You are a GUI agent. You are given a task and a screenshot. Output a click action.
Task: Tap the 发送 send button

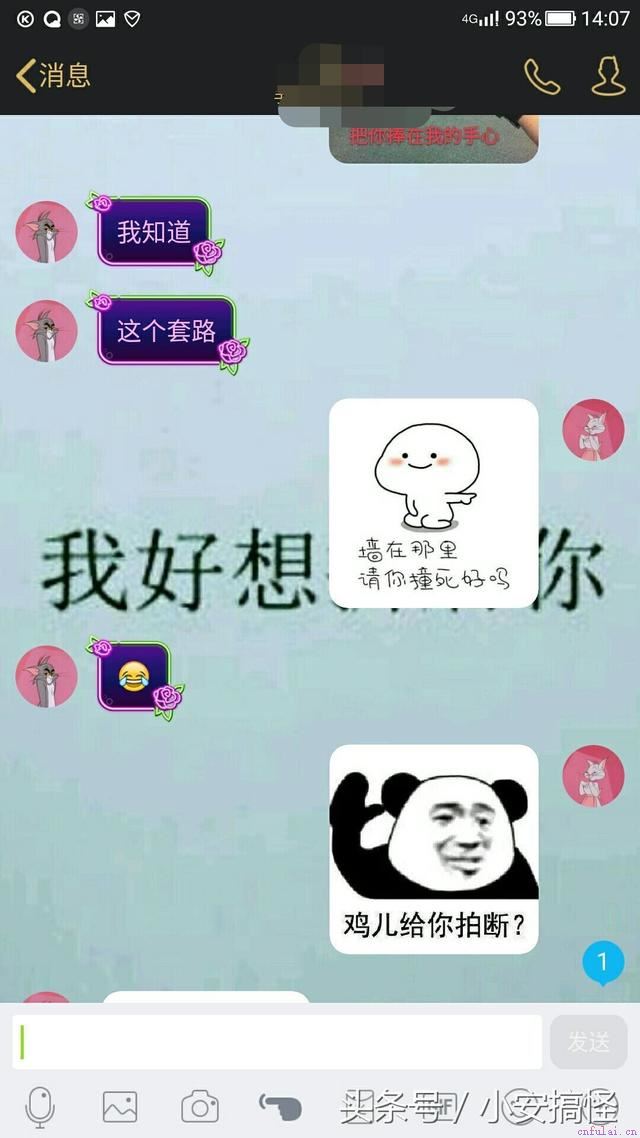[588, 1042]
